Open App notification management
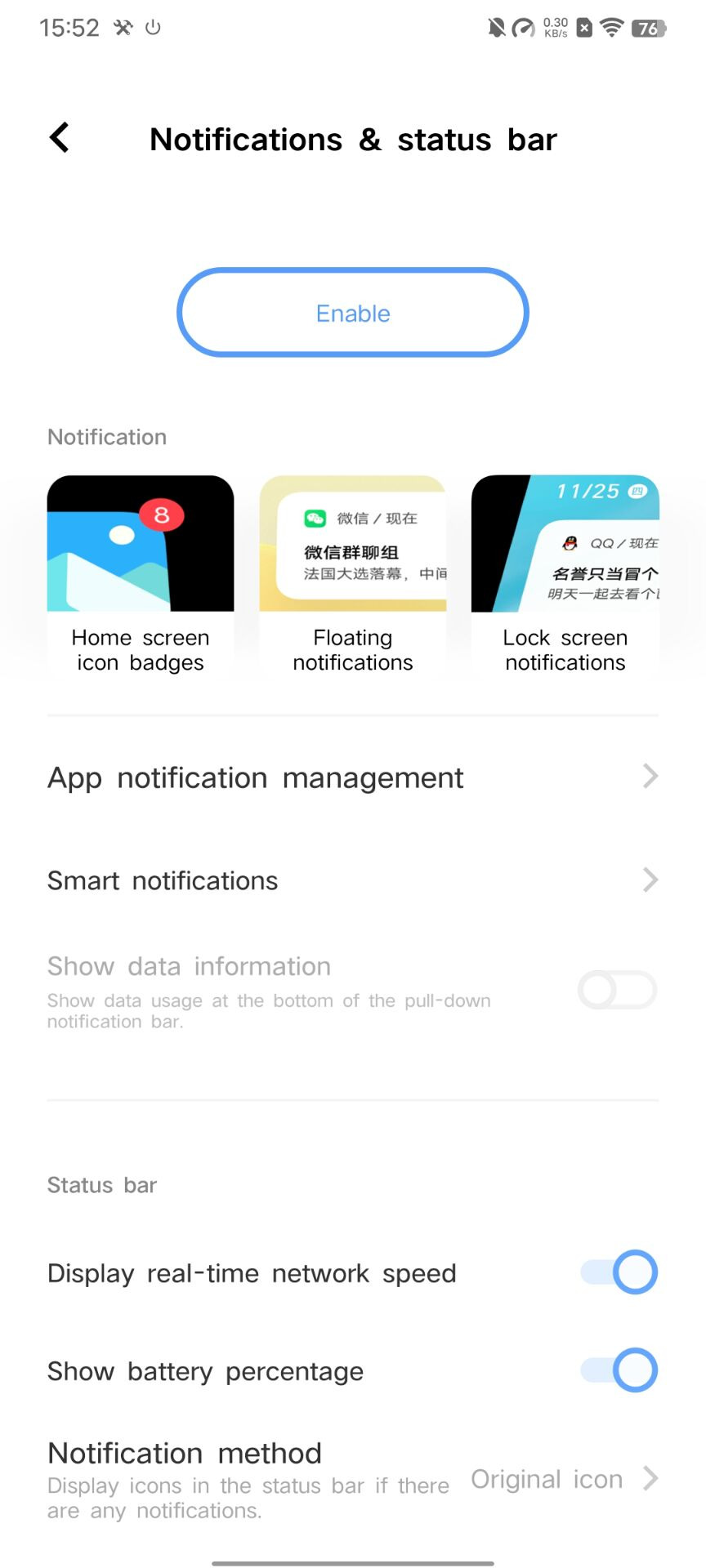This screenshot has height=1568, width=706. (x=353, y=777)
